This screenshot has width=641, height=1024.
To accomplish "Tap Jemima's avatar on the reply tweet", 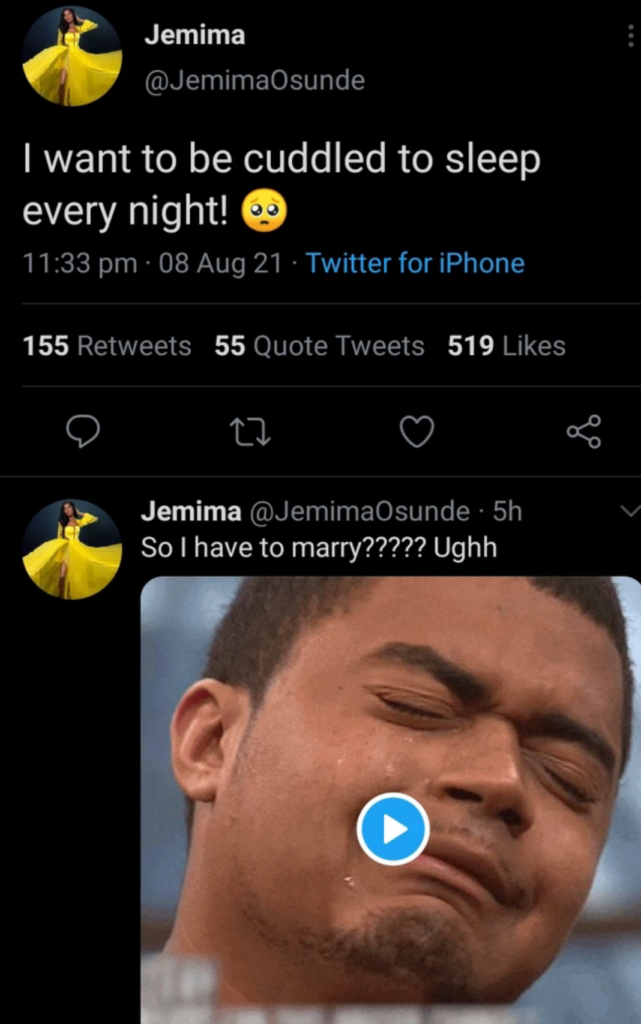I will click(72, 549).
